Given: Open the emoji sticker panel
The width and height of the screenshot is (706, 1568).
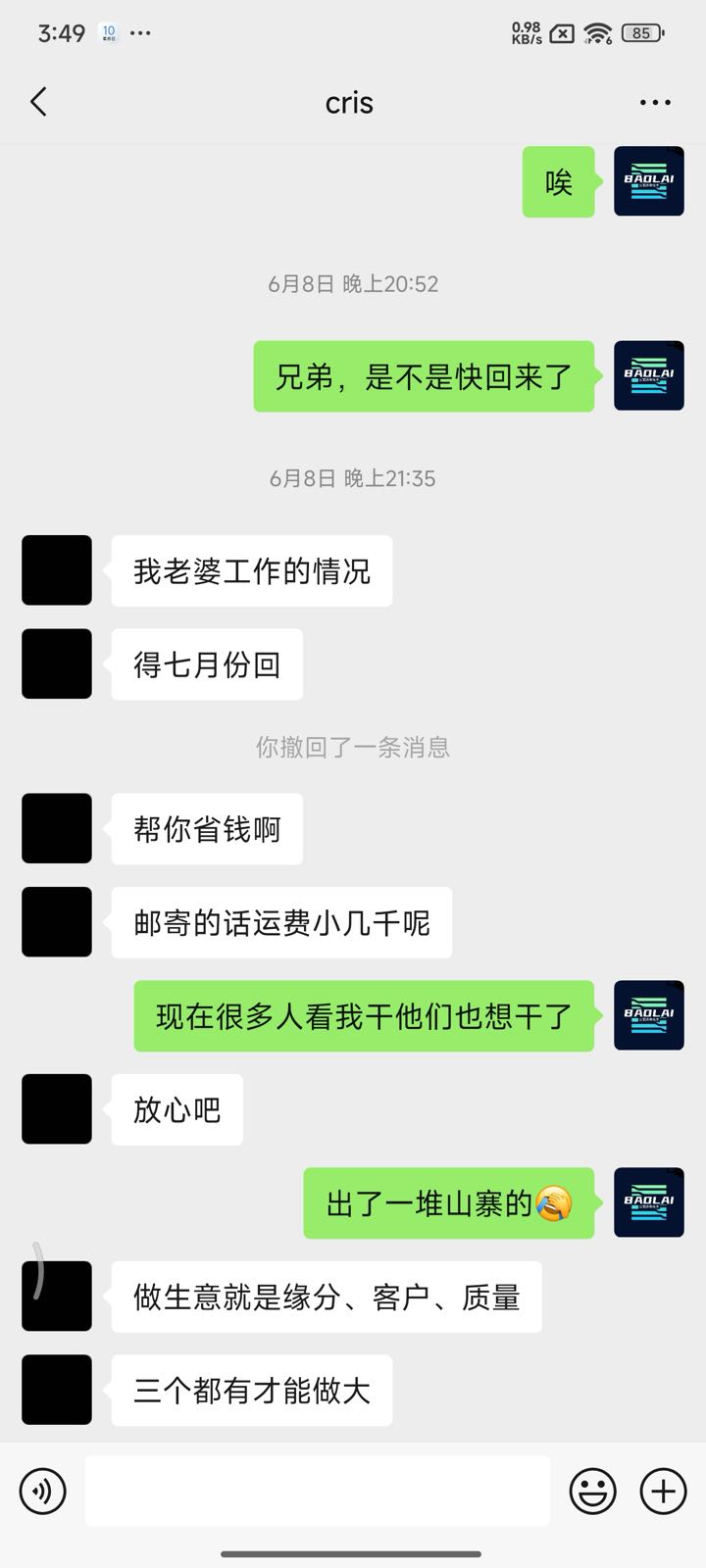Looking at the screenshot, I should pos(593,1492).
